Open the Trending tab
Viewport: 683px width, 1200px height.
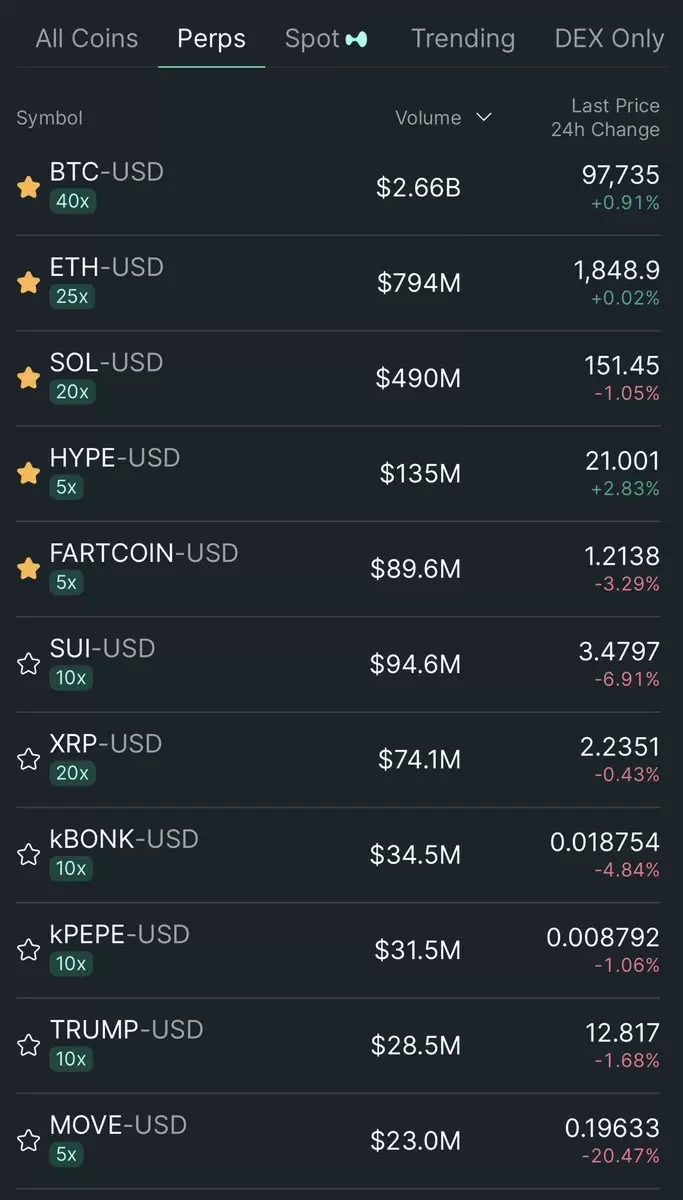463,39
